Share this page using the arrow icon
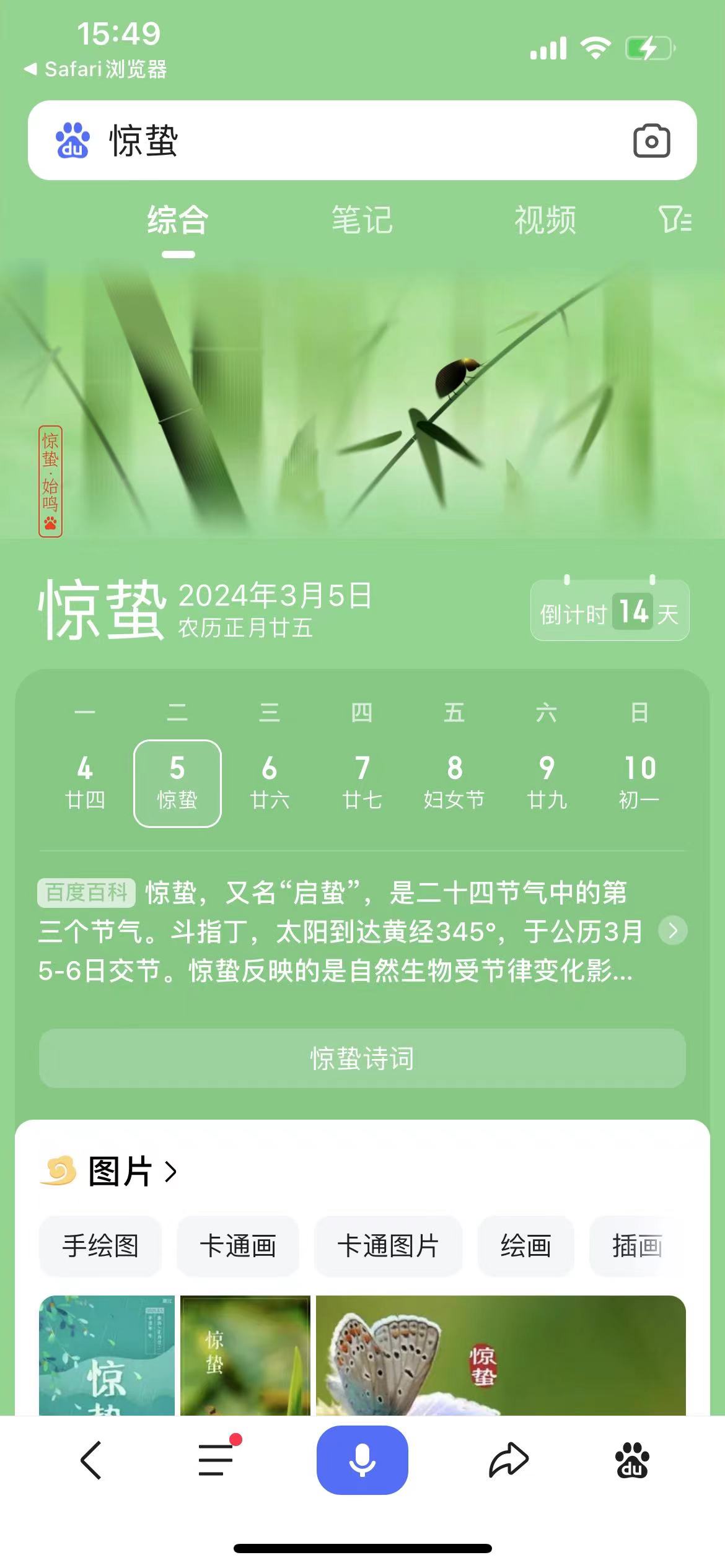The image size is (725, 1568). 509,1460
